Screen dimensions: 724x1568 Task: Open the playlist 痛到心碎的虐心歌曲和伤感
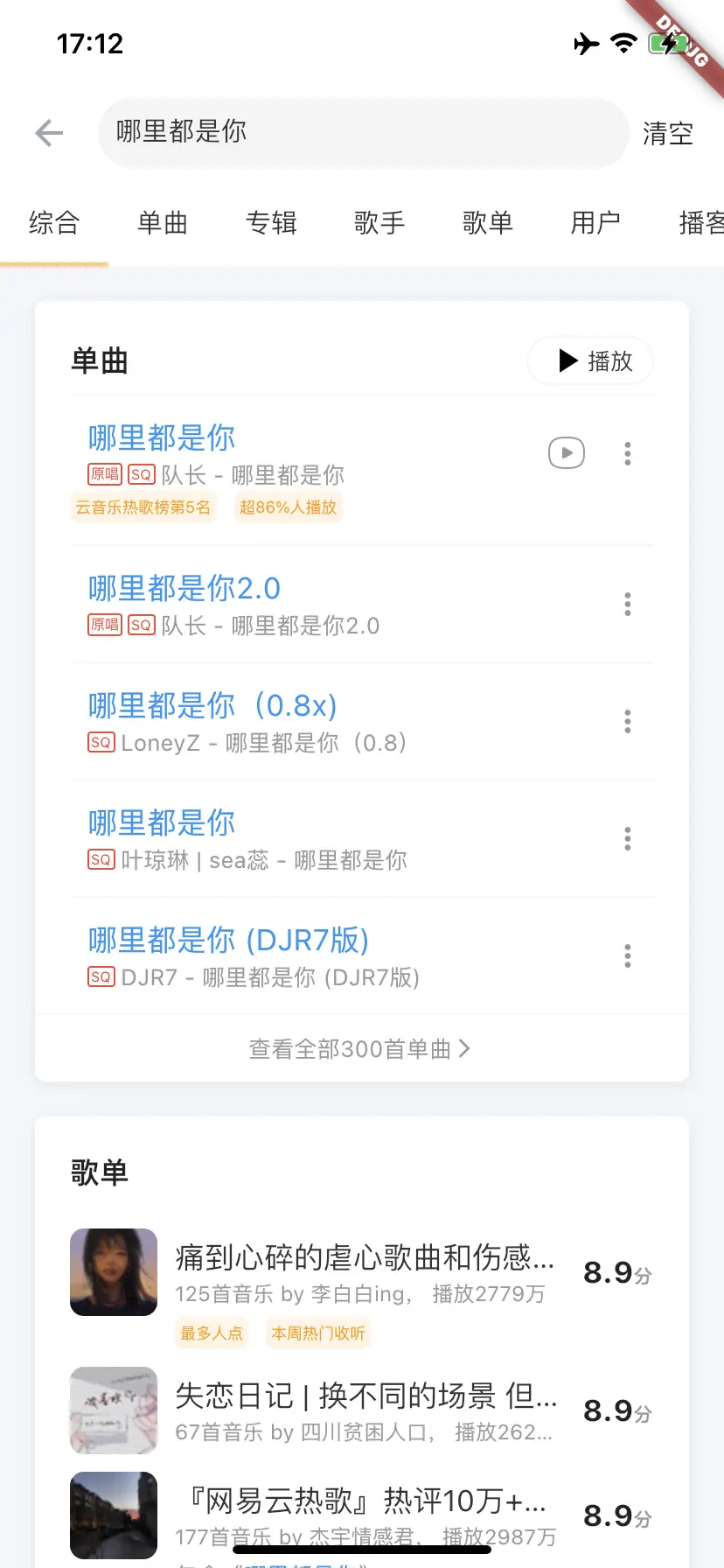[364, 1258]
